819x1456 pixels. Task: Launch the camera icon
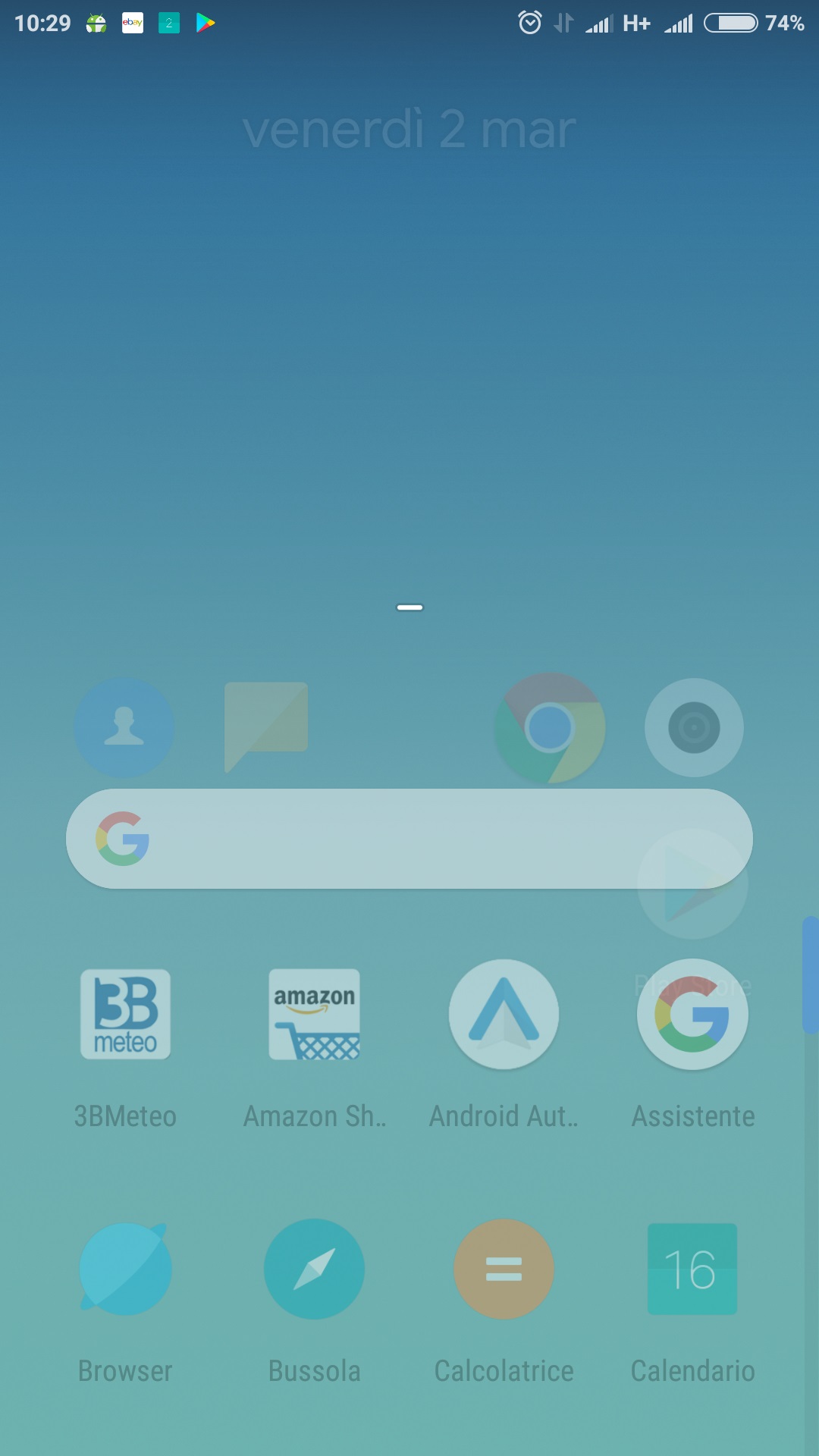(694, 728)
